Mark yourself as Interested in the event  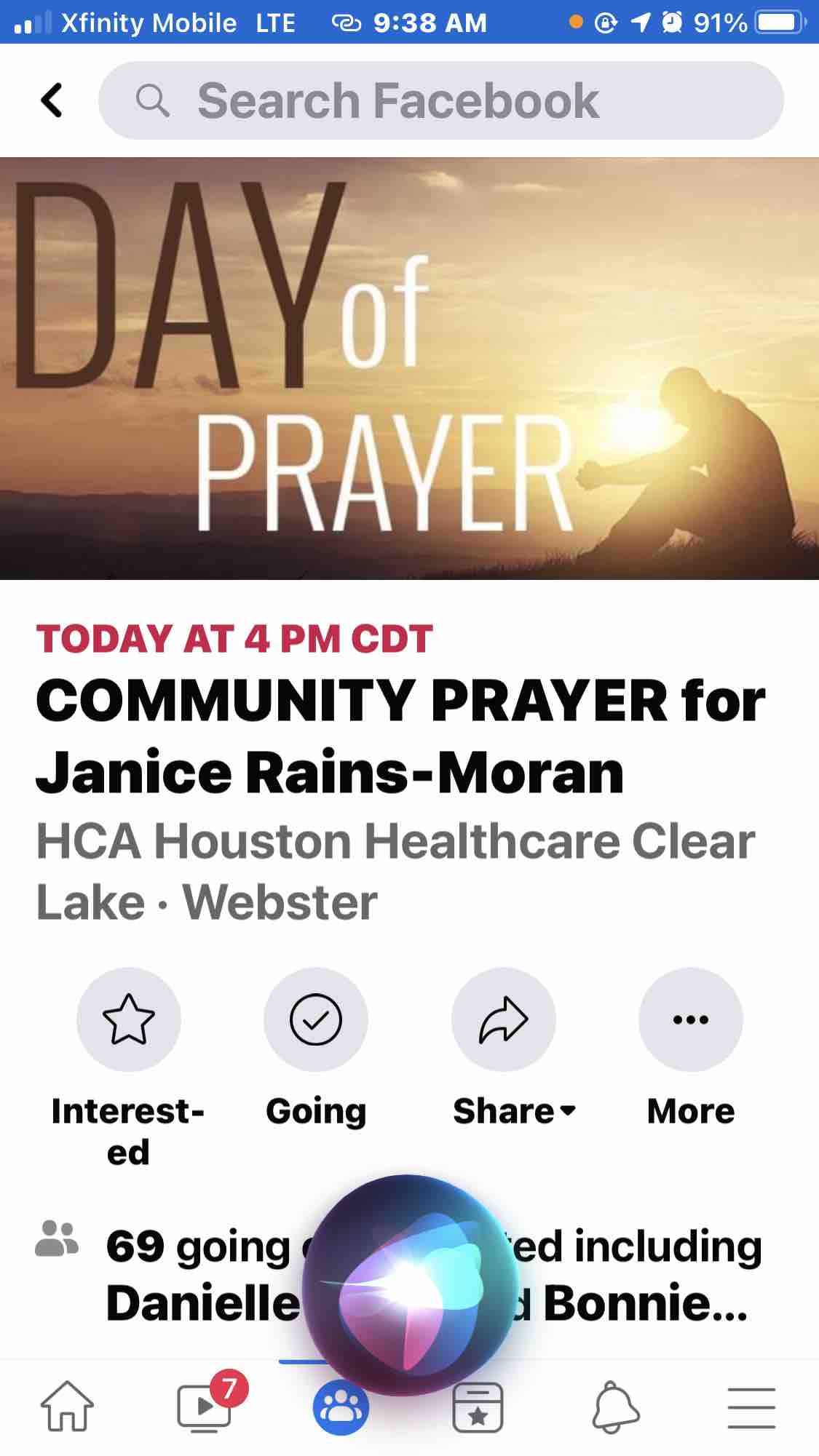[128, 1019]
